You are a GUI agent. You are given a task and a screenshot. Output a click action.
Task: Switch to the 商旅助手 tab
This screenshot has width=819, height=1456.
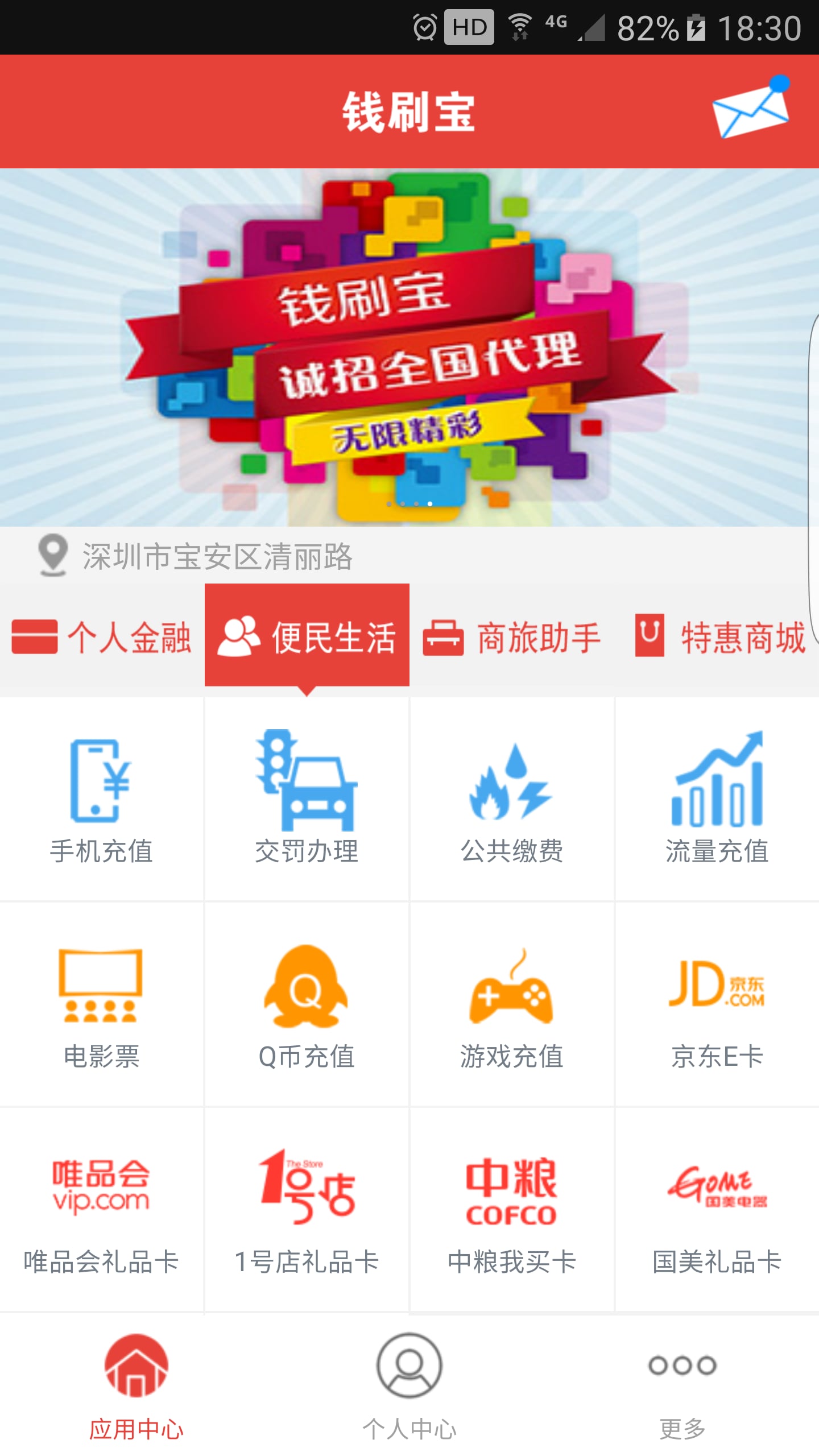[512, 637]
